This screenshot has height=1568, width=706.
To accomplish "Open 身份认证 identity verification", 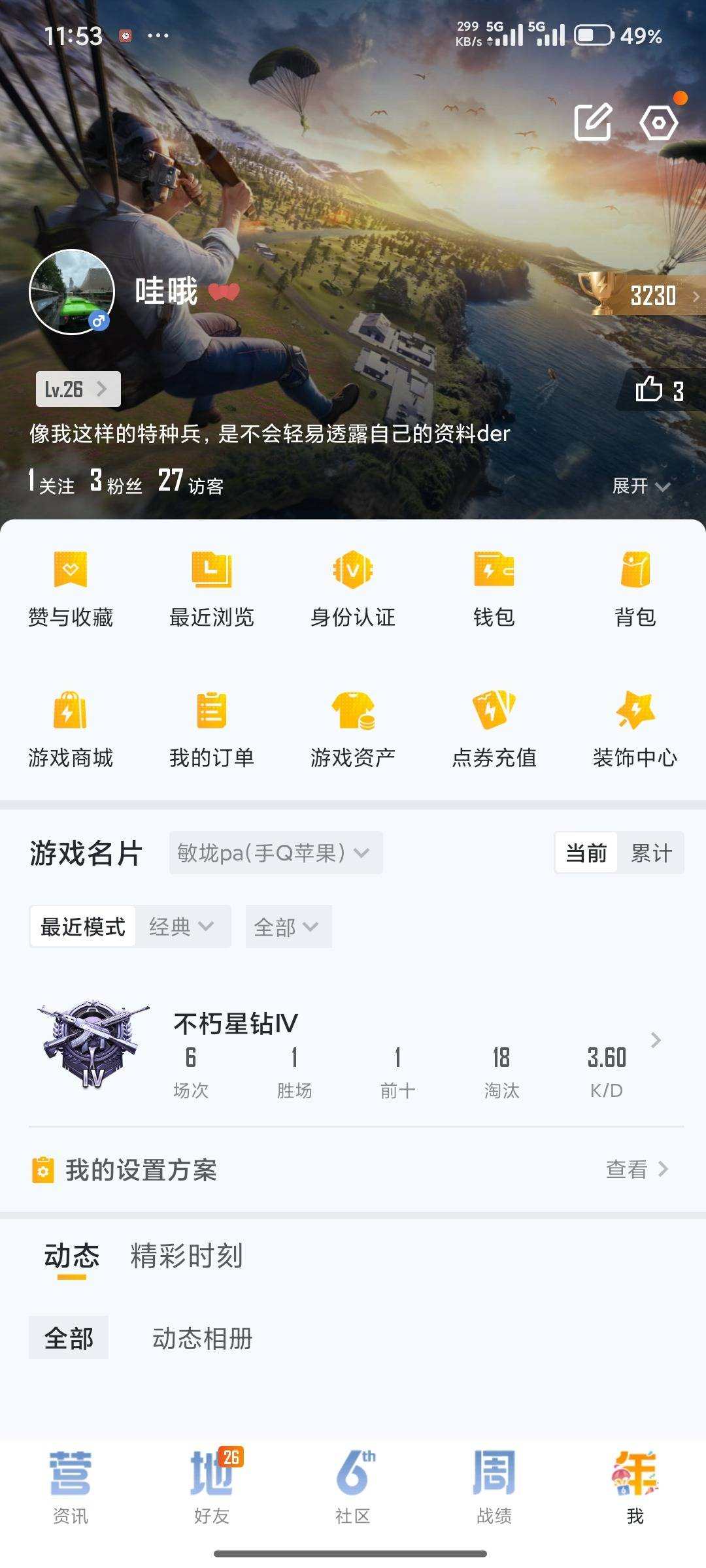I will 354,588.
